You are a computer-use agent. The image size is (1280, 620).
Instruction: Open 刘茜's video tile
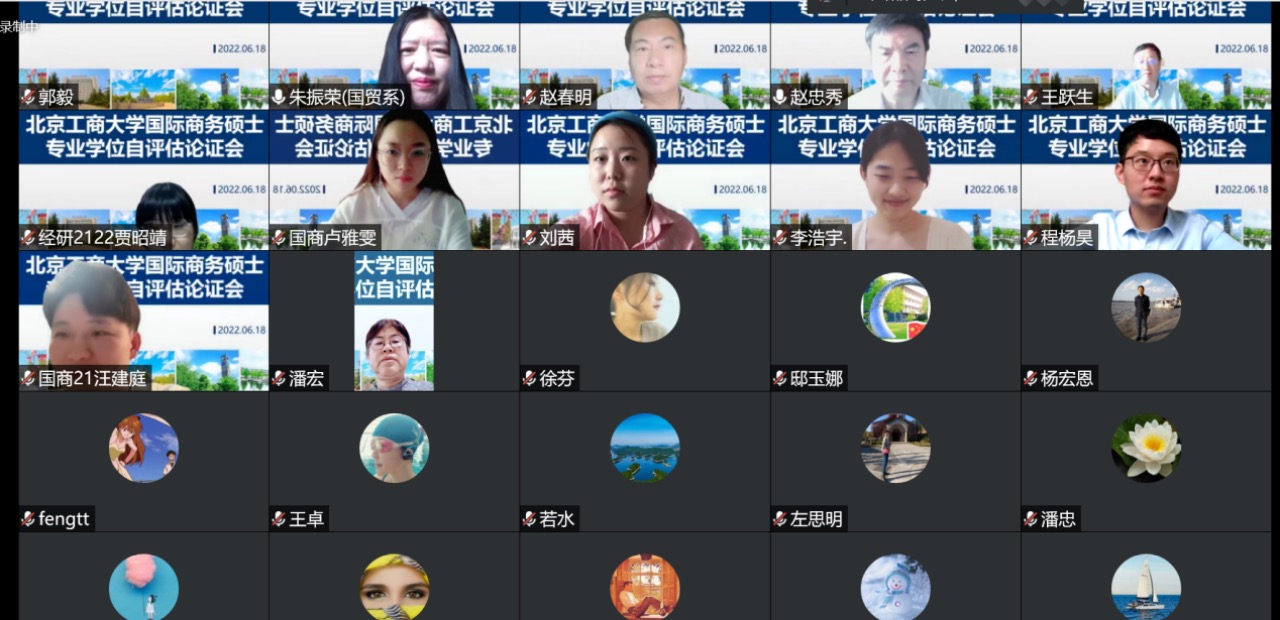pos(645,180)
